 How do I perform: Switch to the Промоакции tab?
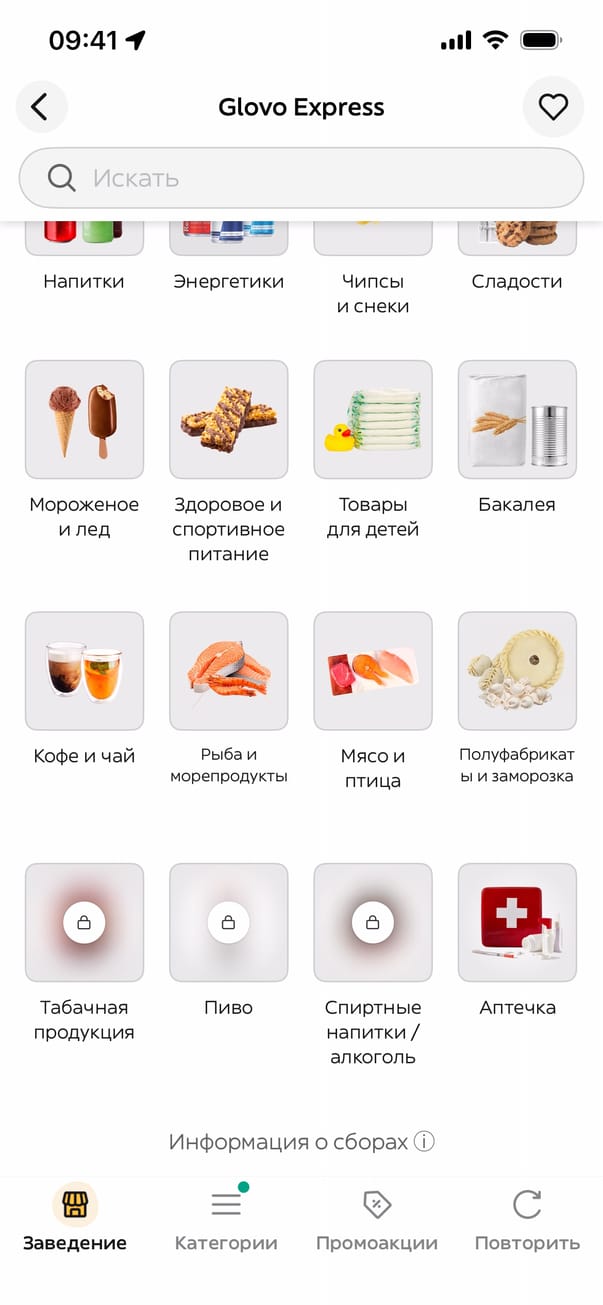tap(377, 1221)
